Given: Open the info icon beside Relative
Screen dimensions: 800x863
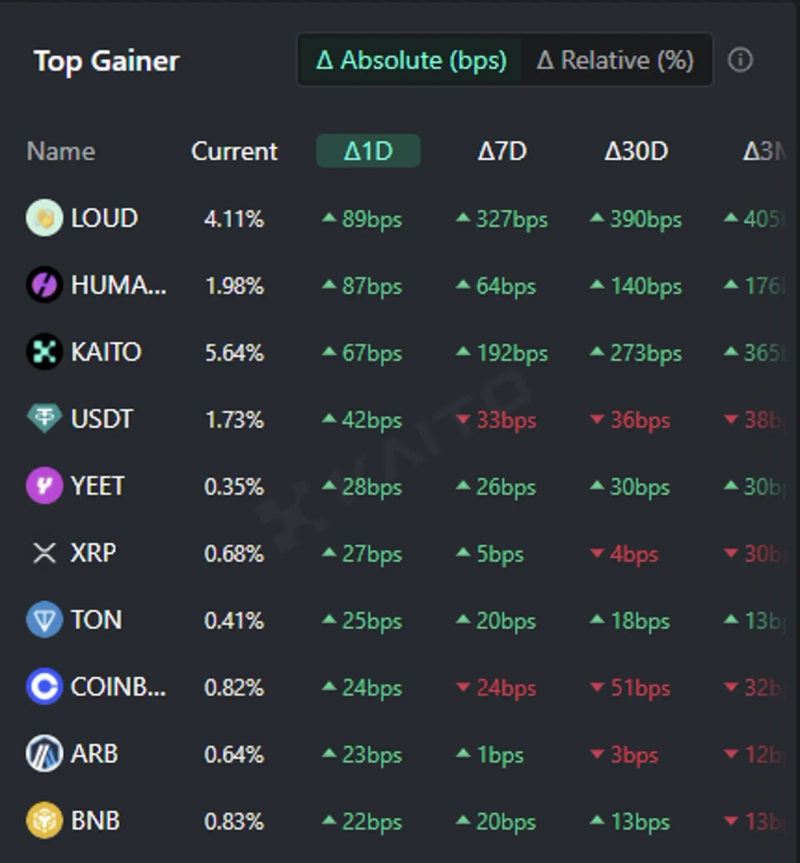Looking at the screenshot, I should click(x=740, y=60).
